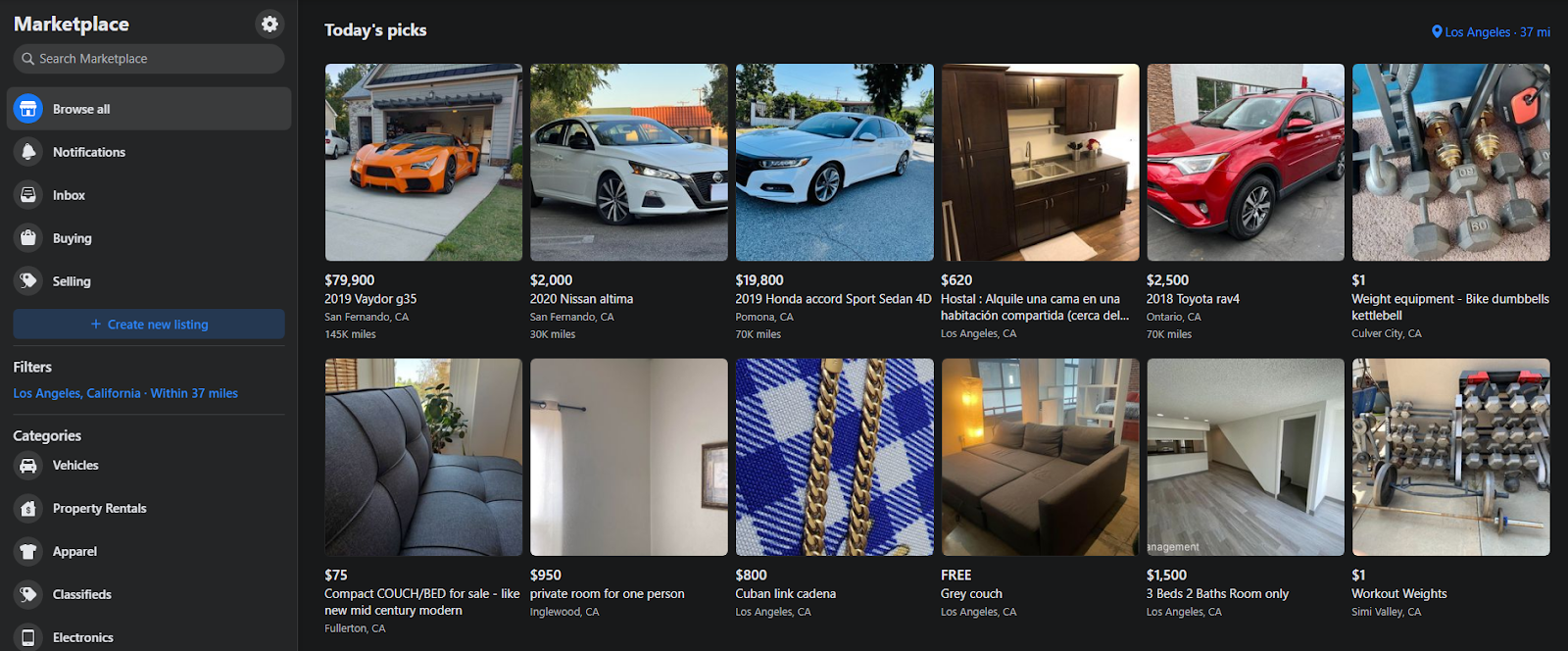Open the 2018 Toyota rav4 listing
Viewport: 1568px width, 651px height.
(1245, 163)
